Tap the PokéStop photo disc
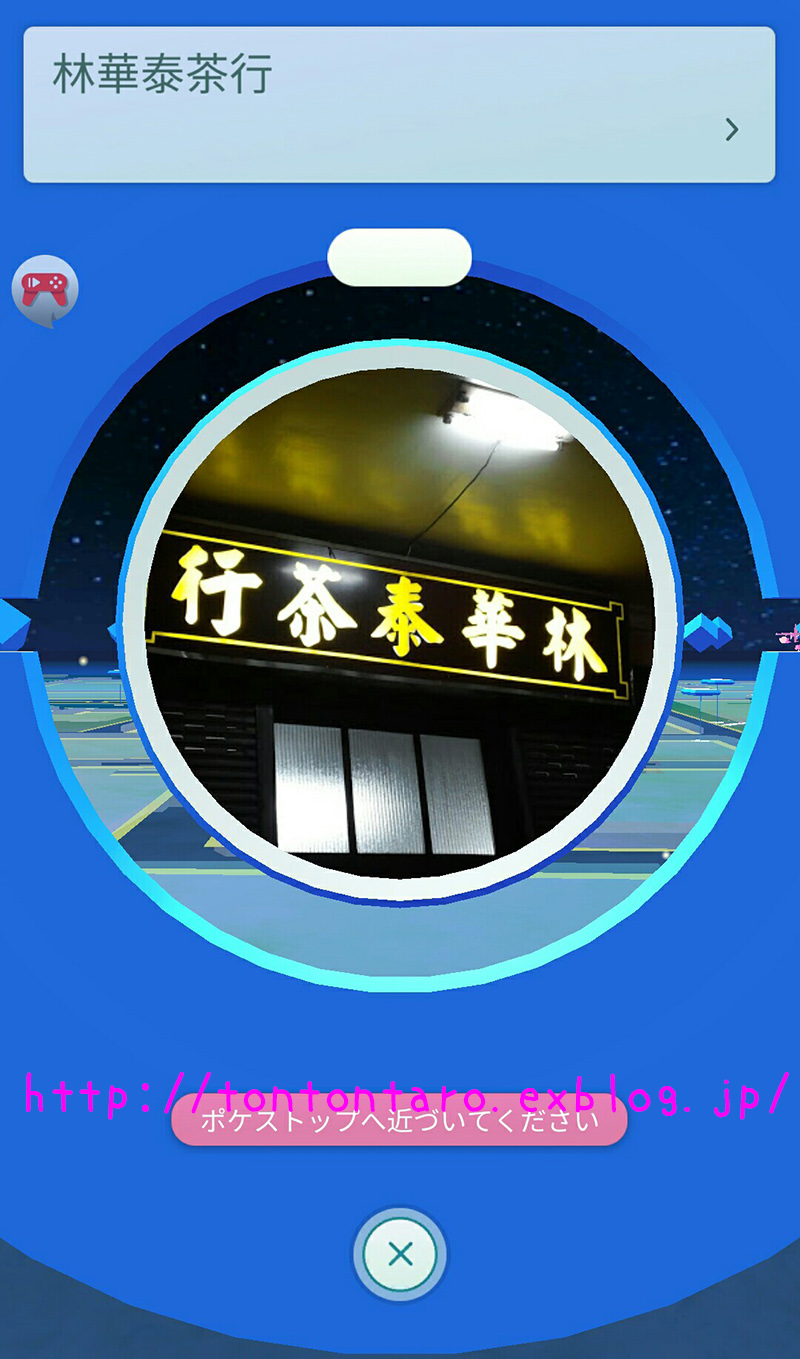 tap(400, 620)
